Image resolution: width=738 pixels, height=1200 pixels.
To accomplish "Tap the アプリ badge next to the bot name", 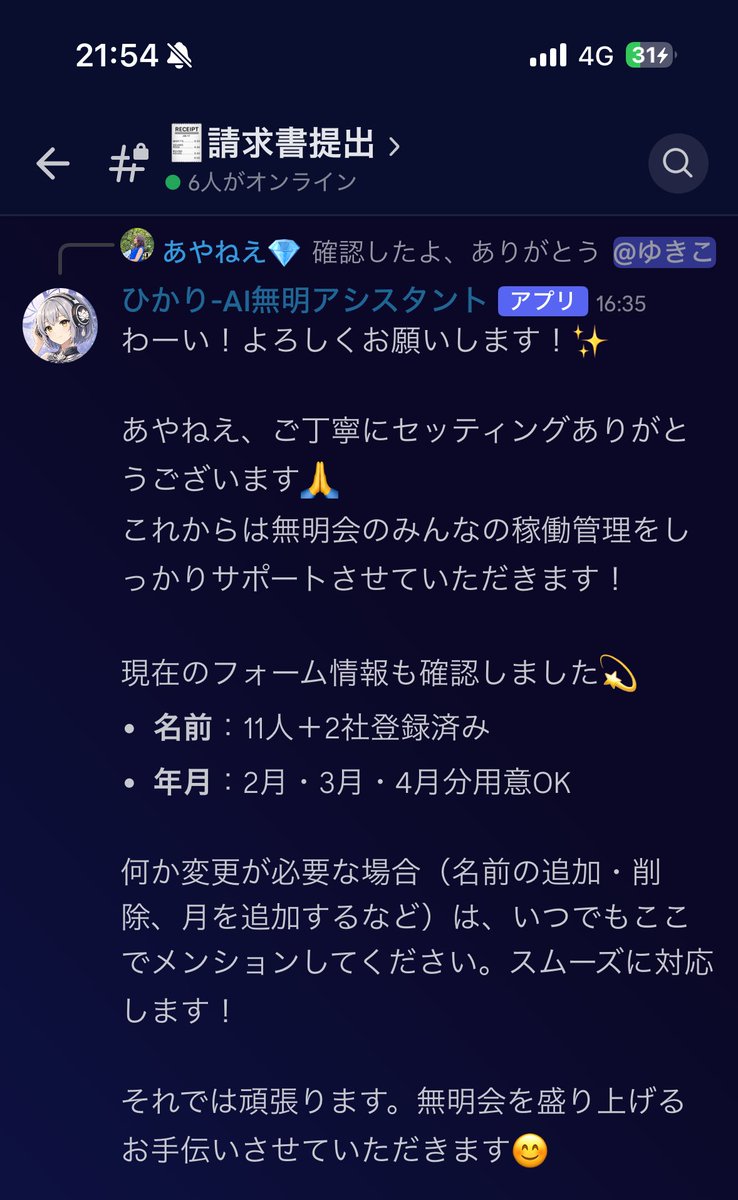I will point(543,302).
